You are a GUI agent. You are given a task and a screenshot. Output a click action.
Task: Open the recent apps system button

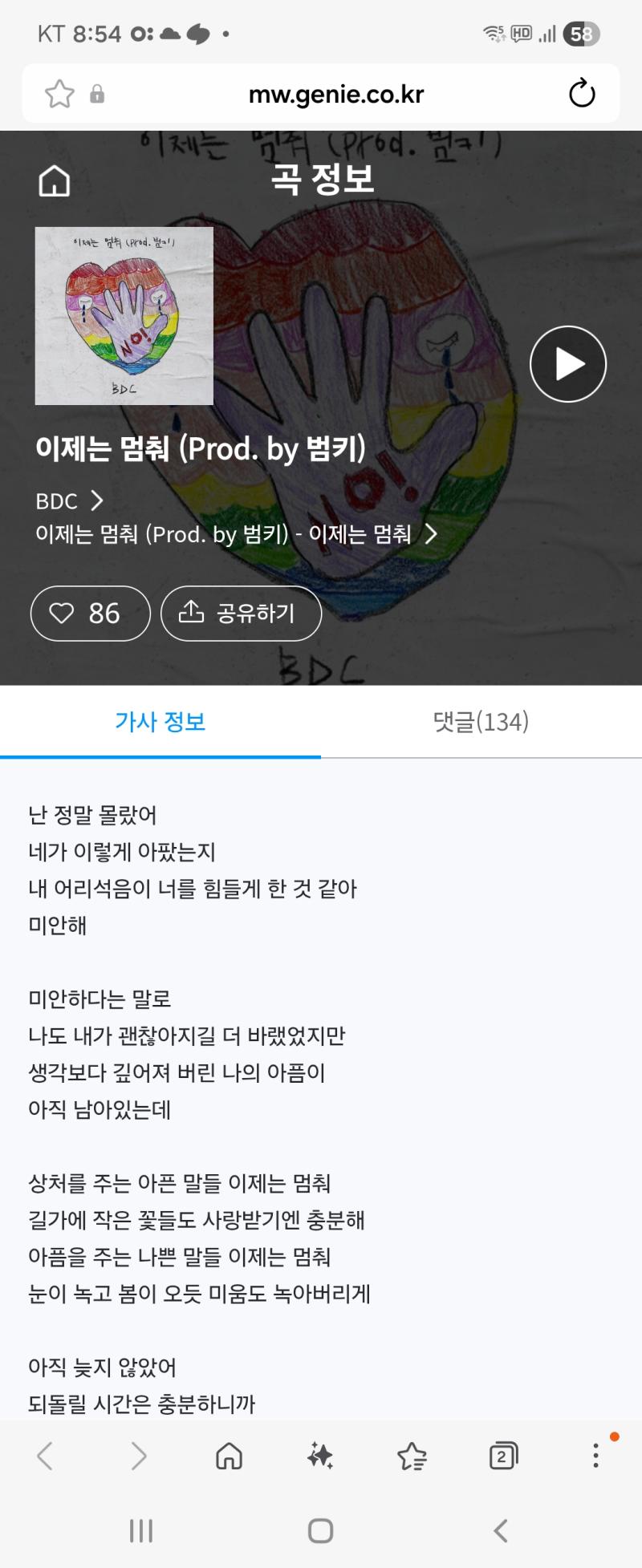click(x=141, y=1530)
